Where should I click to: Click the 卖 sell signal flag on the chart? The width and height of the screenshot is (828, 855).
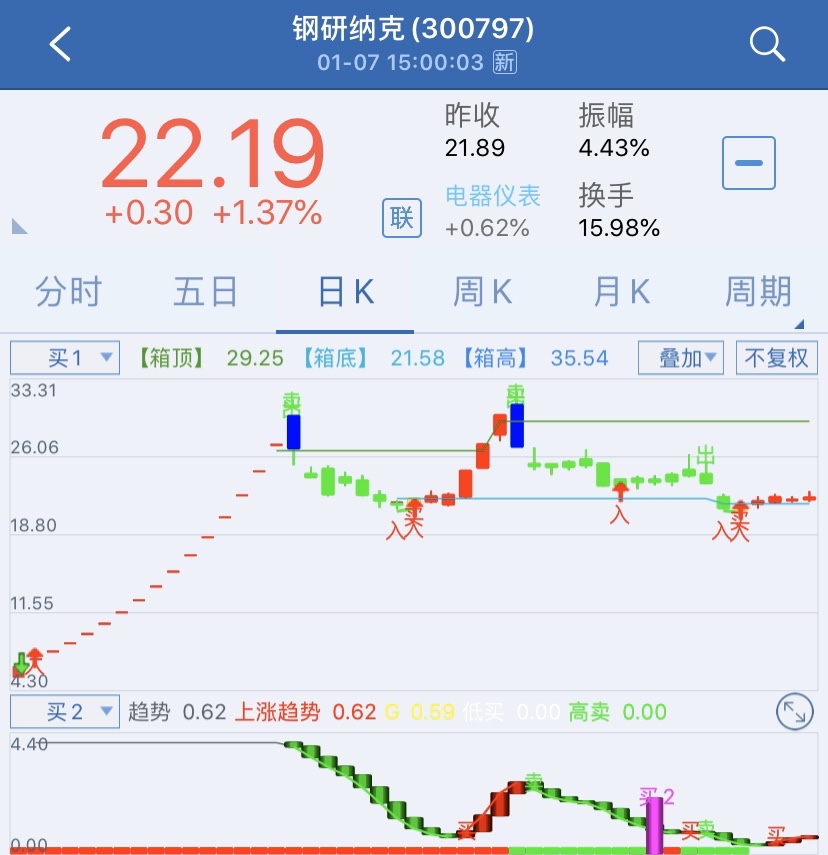tap(291, 400)
